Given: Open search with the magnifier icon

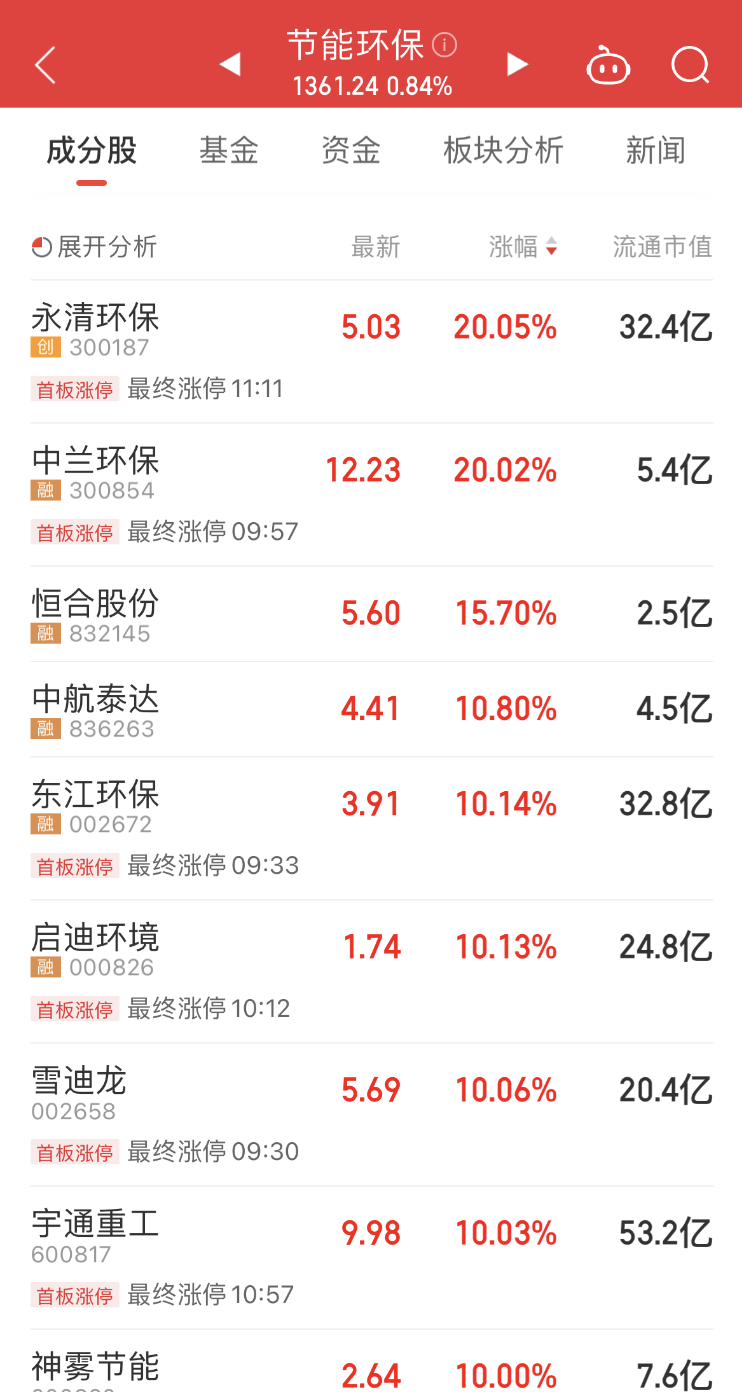Looking at the screenshot, I should pyautogui.click(x=690, y=66).
